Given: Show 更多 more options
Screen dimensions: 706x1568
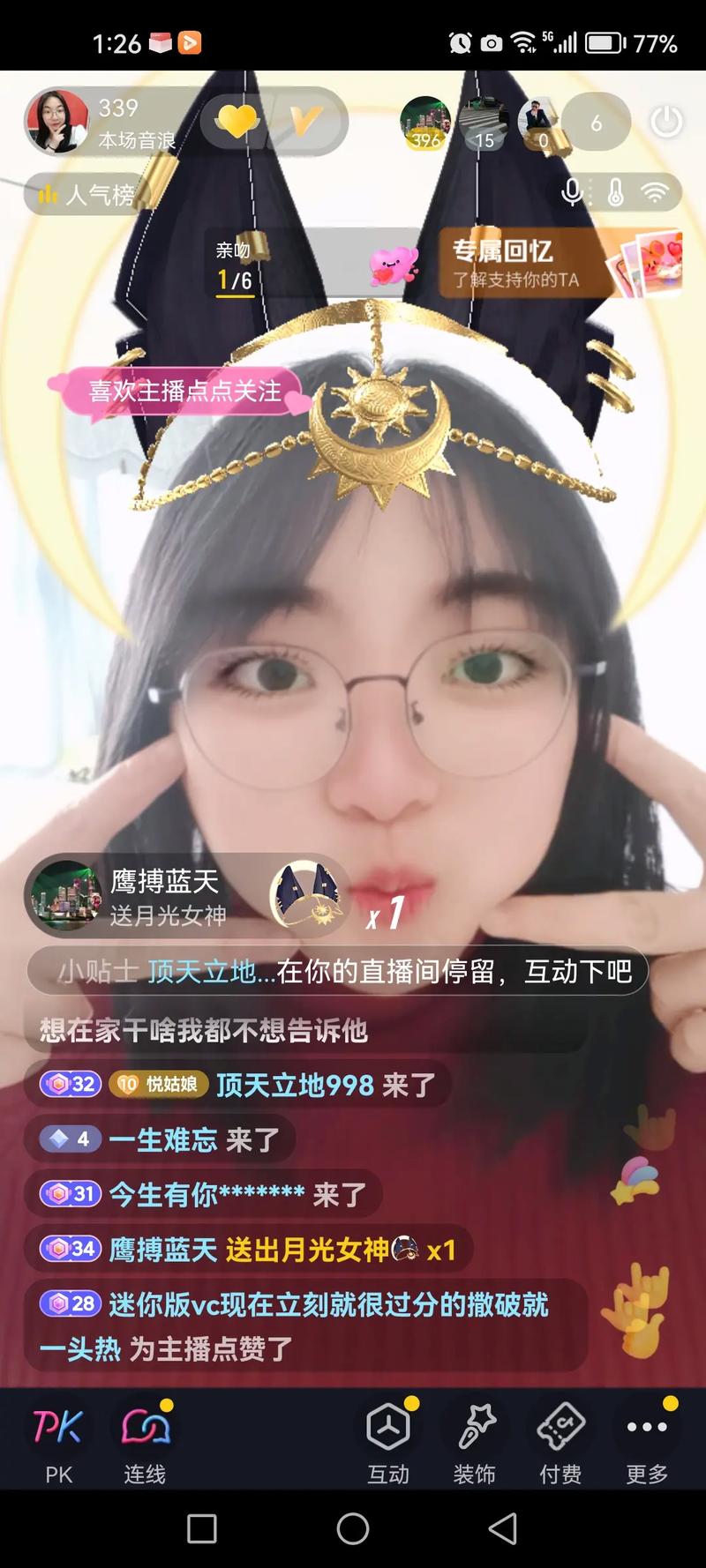Looking at the screenshot, I should [647, 1440].
